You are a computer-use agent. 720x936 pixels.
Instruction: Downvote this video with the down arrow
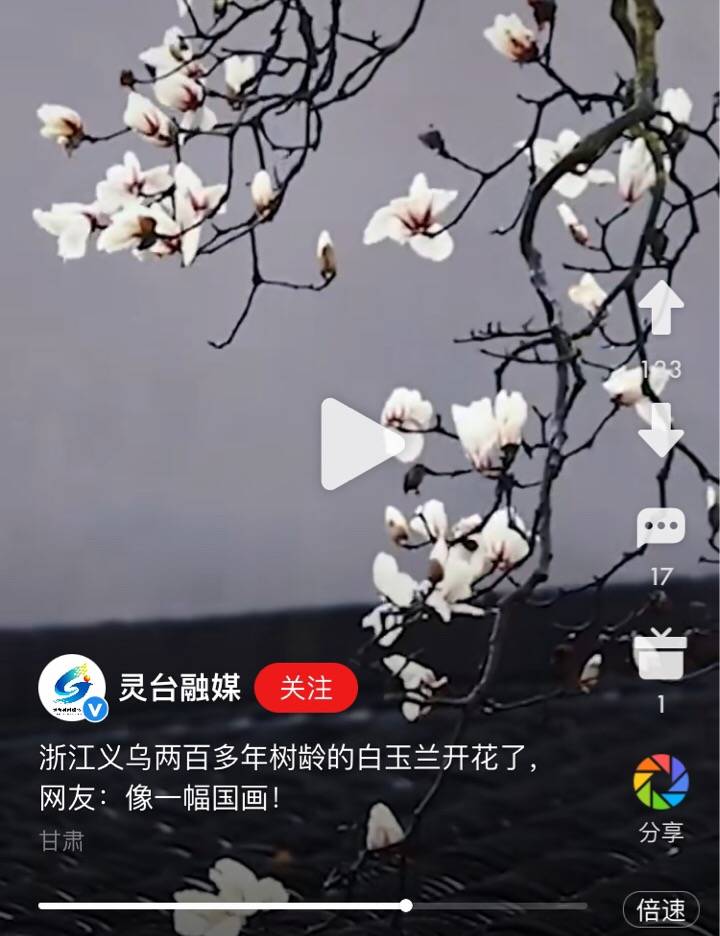coord(660,430)
